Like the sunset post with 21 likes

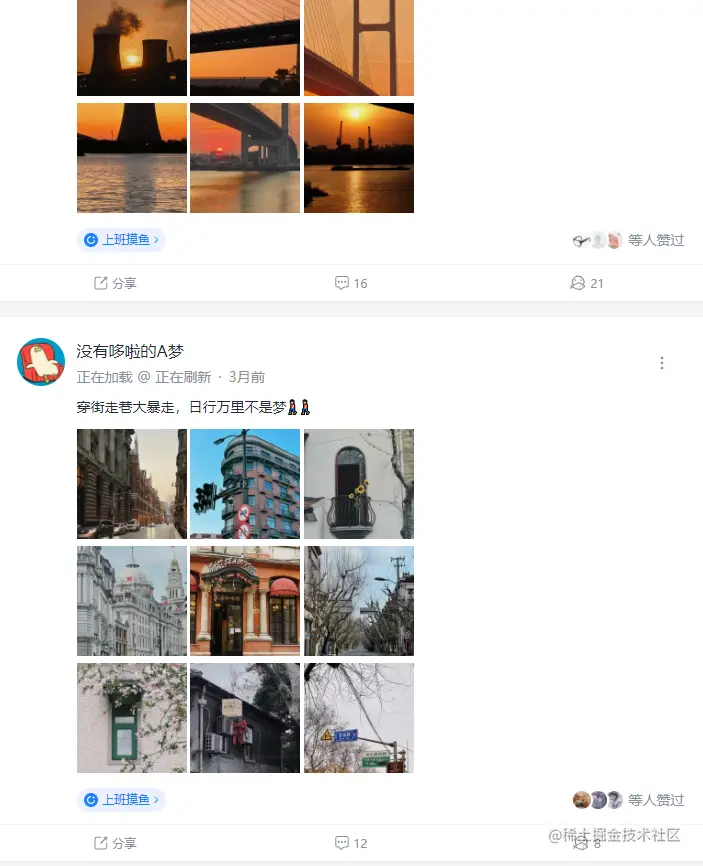coord(586,283)
